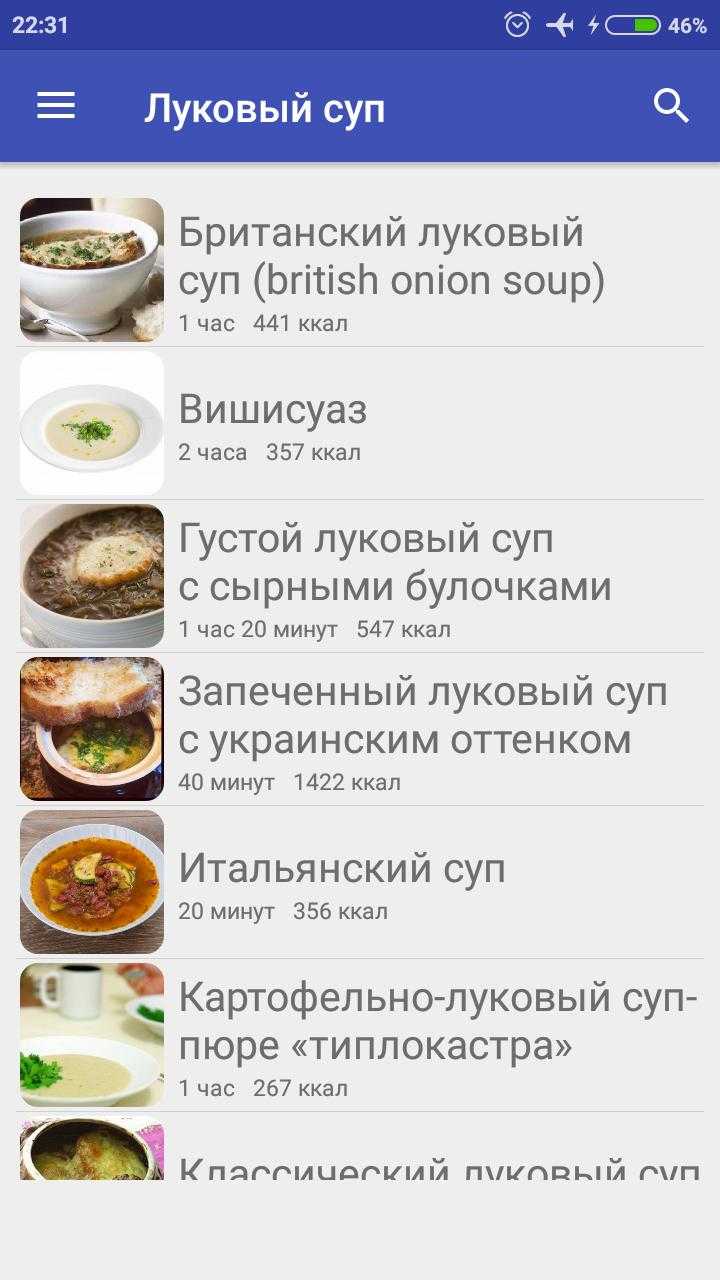Viewport: 720px width, 1280px height.
Task: Select Густой луковый суп с сырными булочками
Action: 360,576
